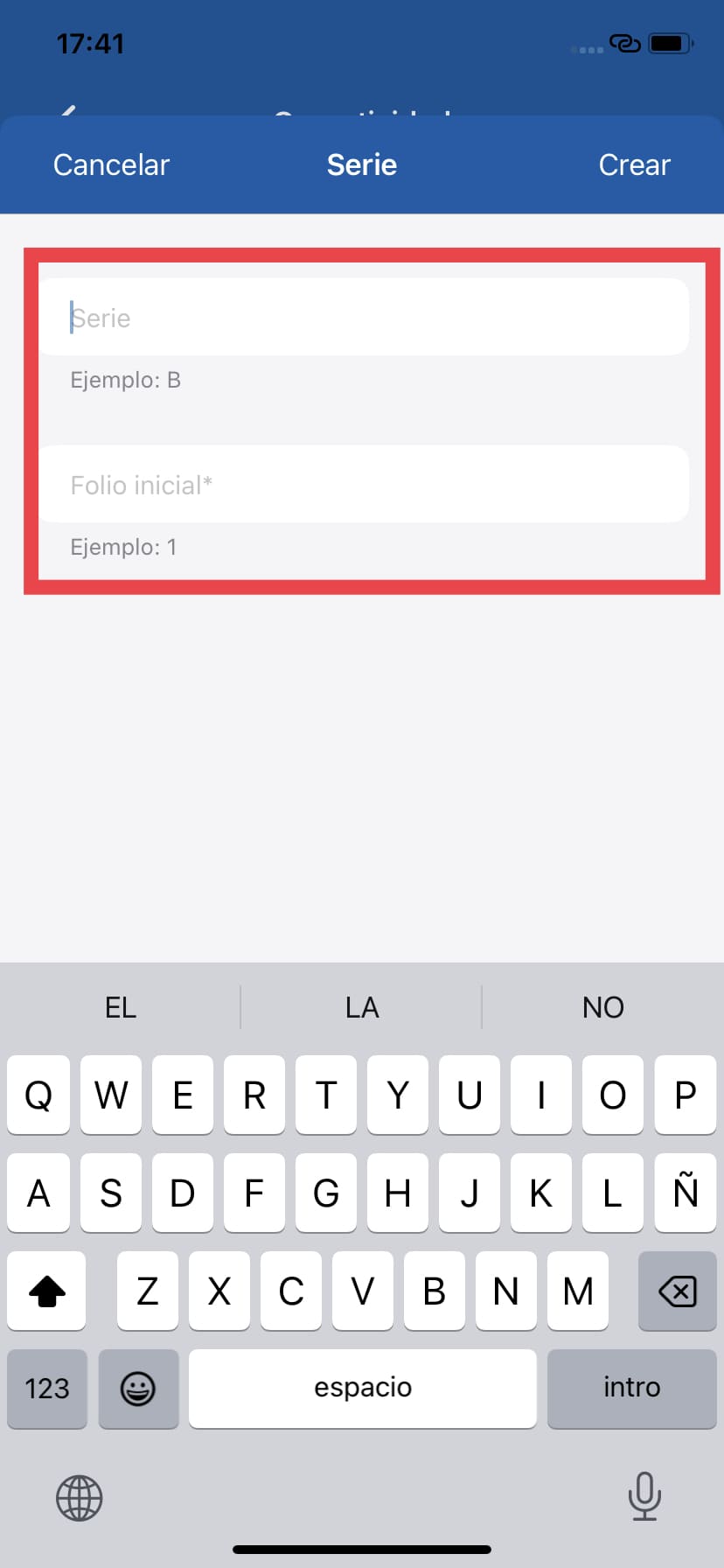
Task: Tap the globe icon to switch keyboard language
Action: 79,1498
